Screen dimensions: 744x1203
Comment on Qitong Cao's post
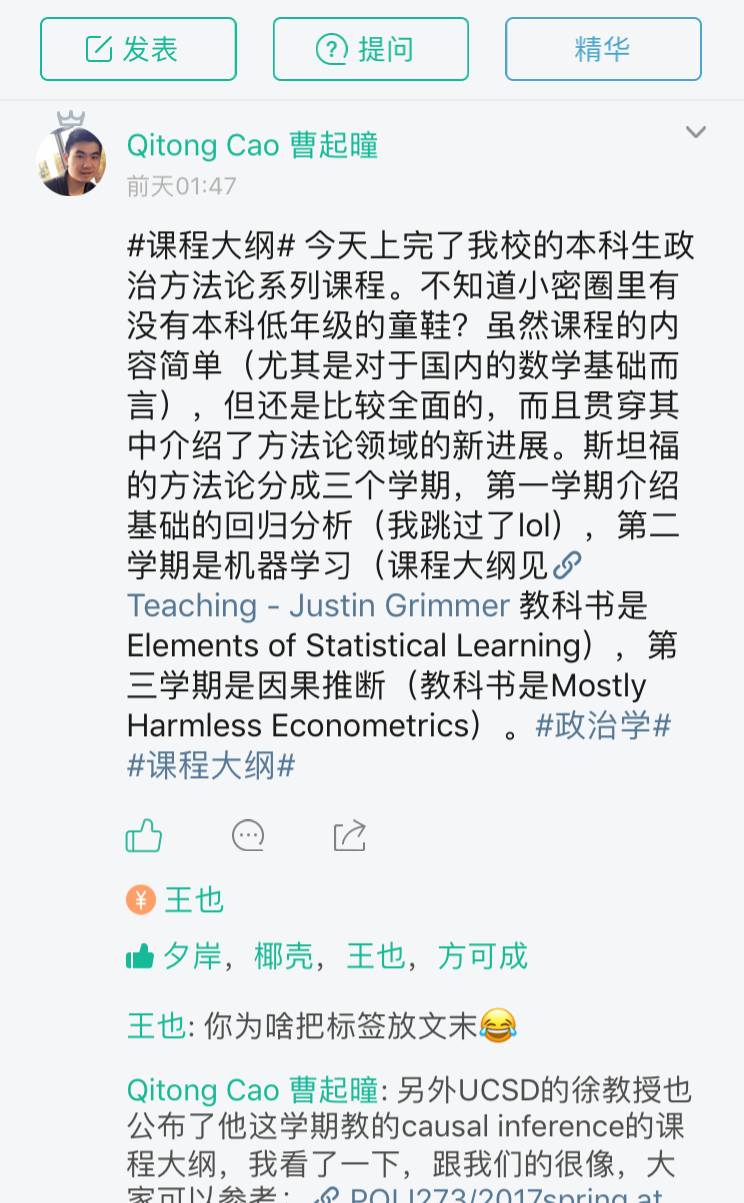248,835
